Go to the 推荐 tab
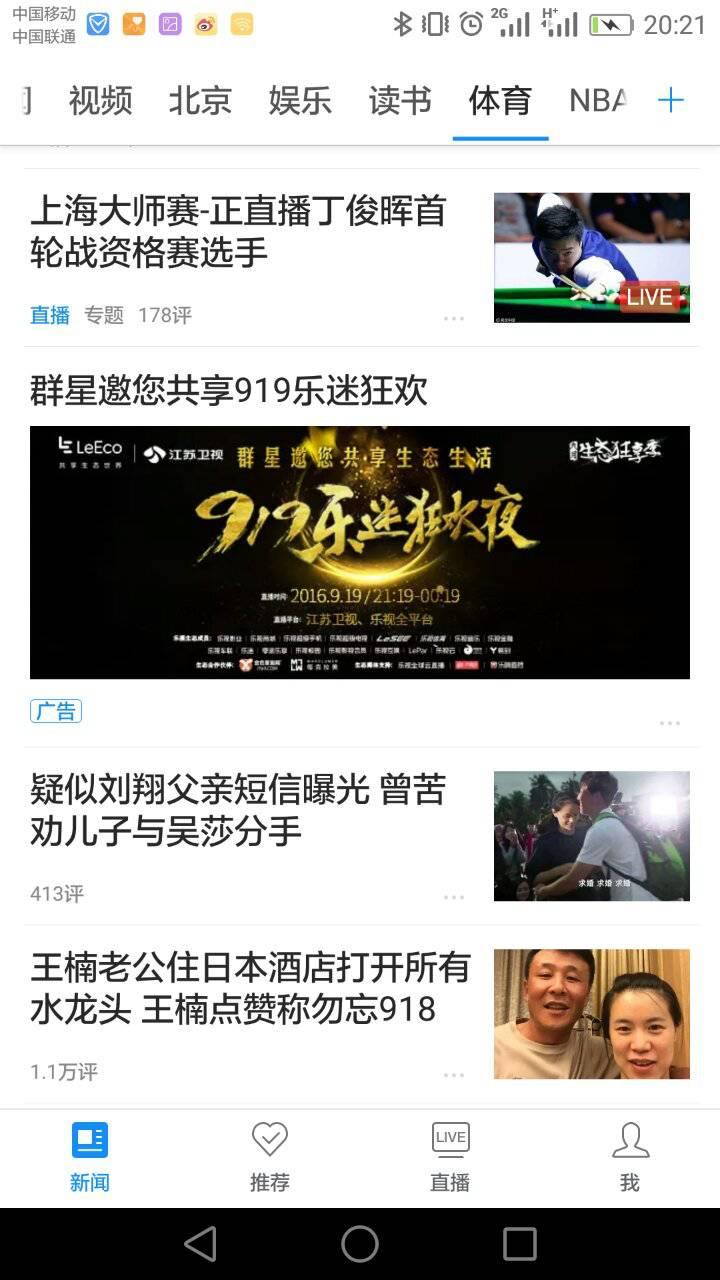 click(x=270, y=1156)
